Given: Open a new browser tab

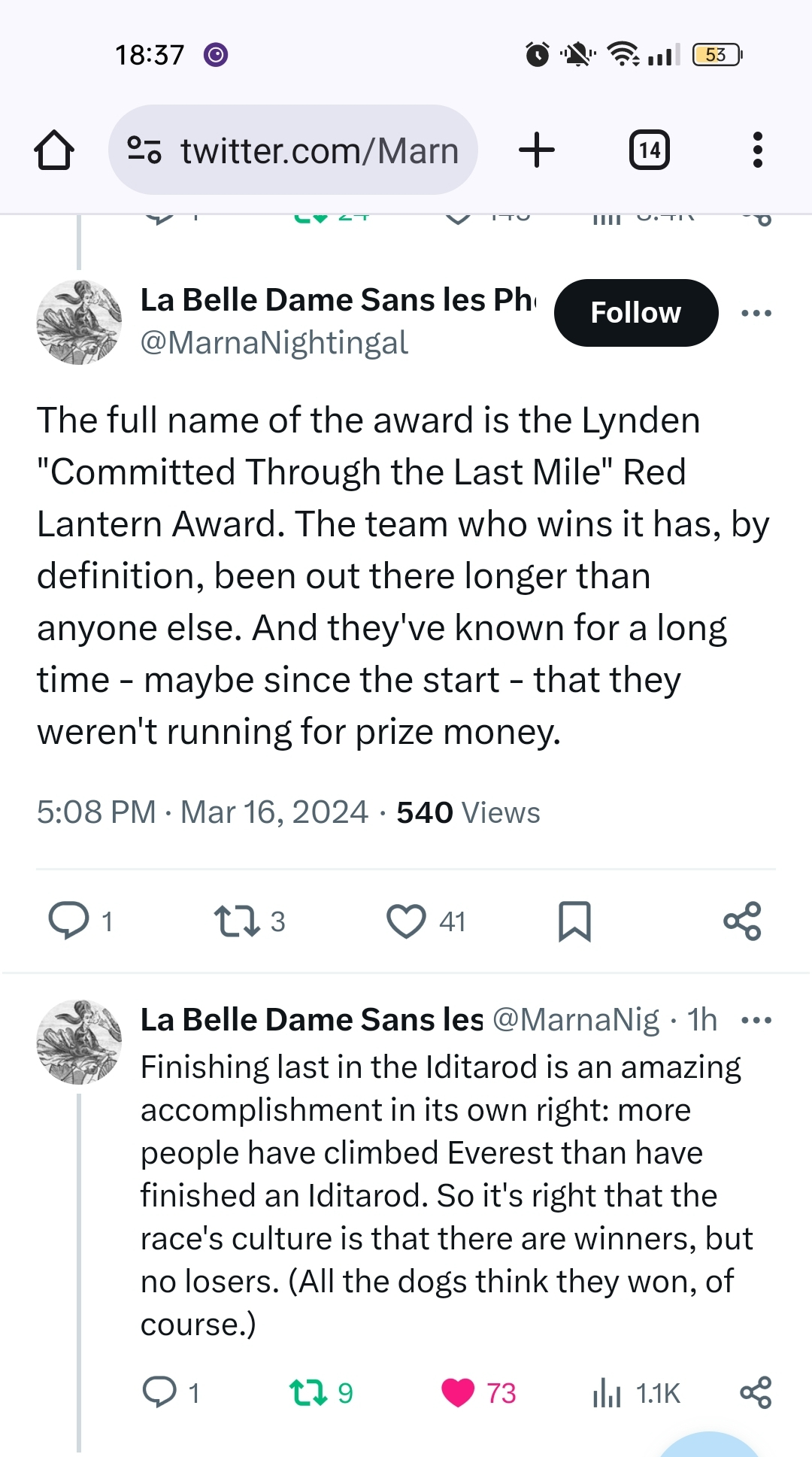Looking at the screenshot, I should pyautogui.click(x=537, y=150).
